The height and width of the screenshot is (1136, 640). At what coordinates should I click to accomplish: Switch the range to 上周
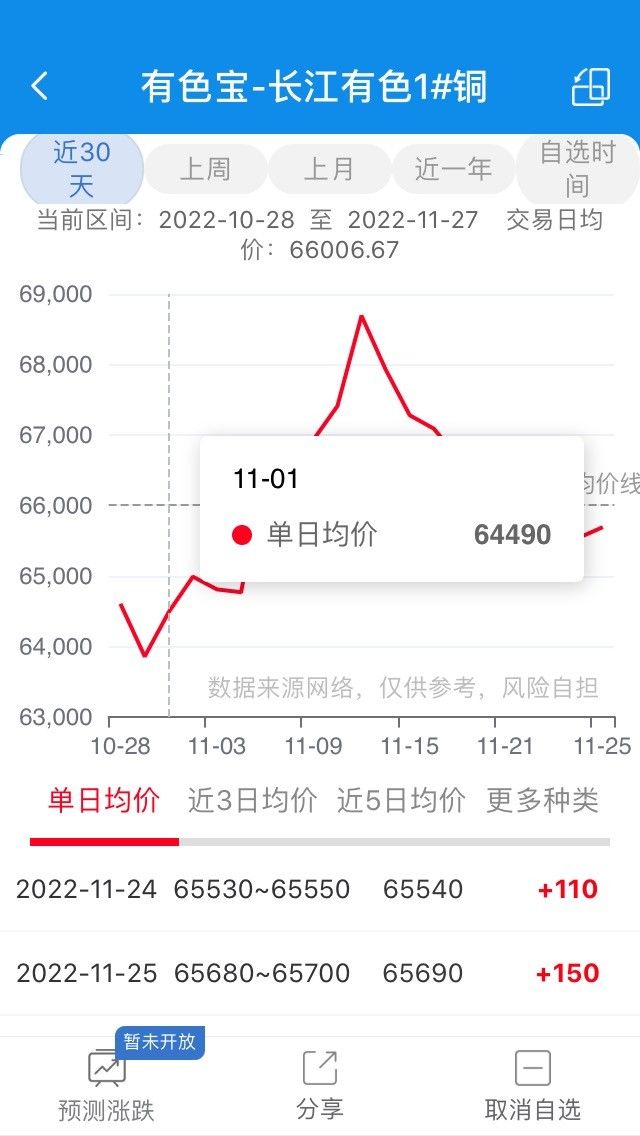pyautogui.click(x=206, y=170)
